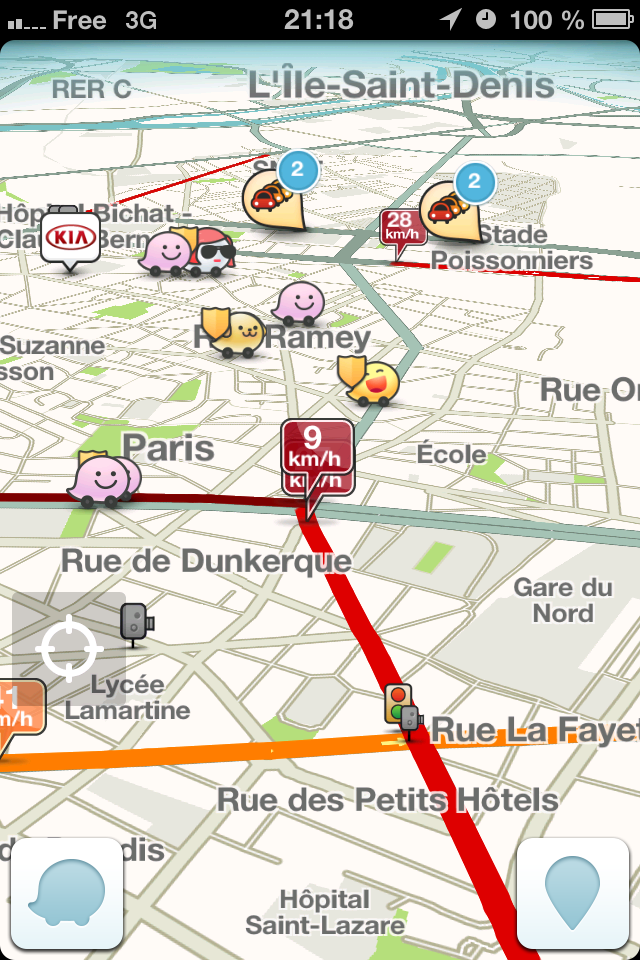Select the Wazer wearing sunglasses
The width and height of the screenshot is (640, 960).
click(211, 252)
